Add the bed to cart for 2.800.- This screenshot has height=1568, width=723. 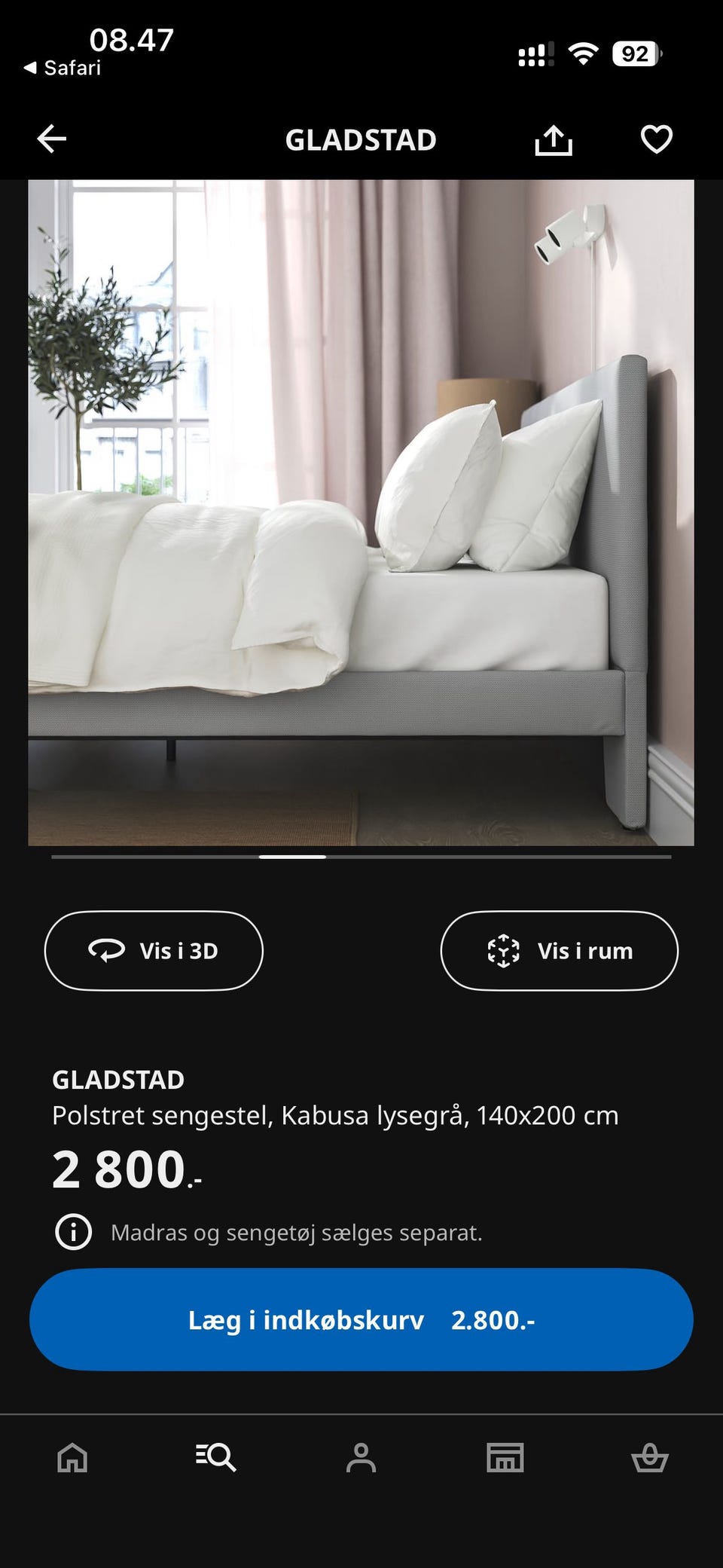tap(361, 1319)
